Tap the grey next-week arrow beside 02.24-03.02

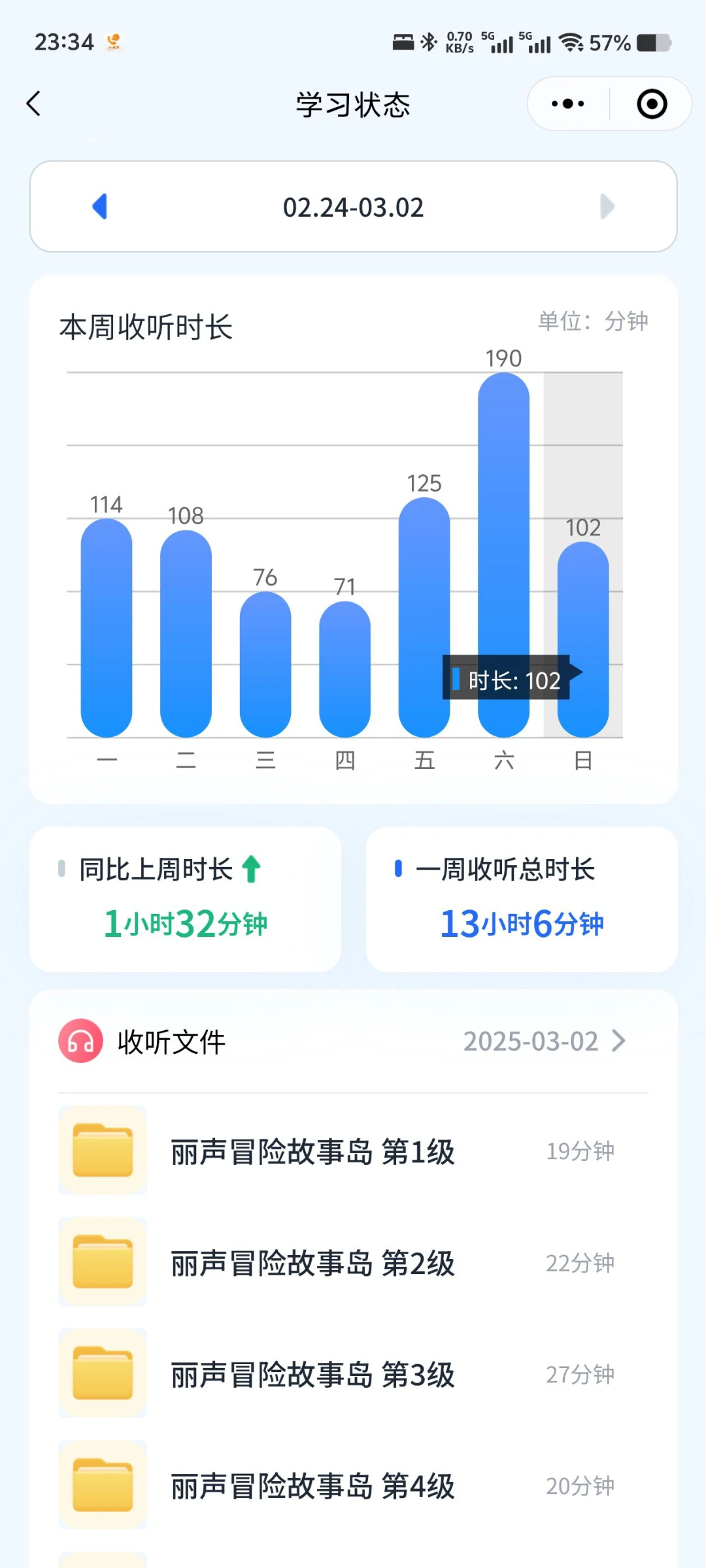(607, 206)
